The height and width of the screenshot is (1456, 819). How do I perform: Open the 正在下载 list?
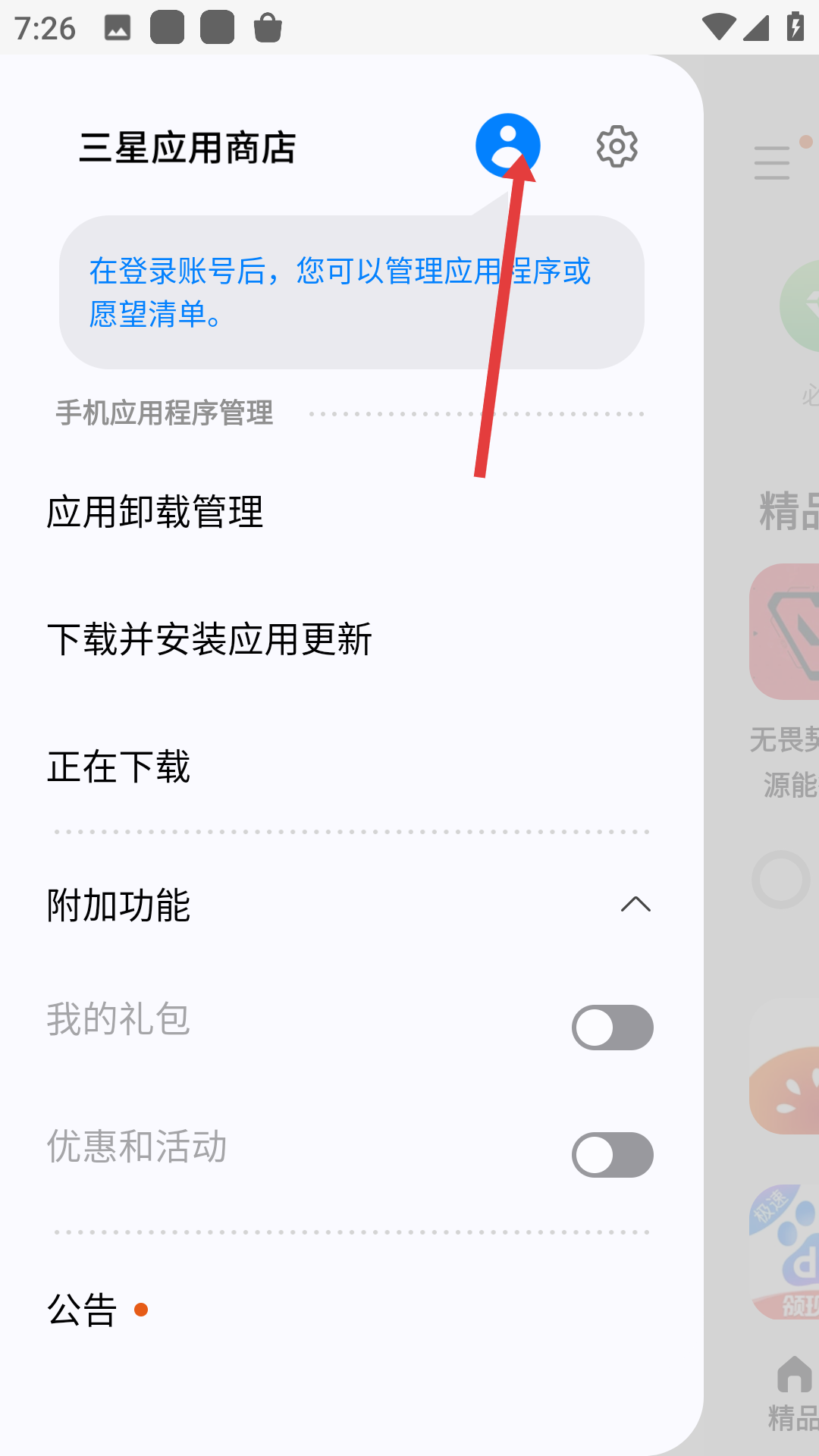[118, 767]
